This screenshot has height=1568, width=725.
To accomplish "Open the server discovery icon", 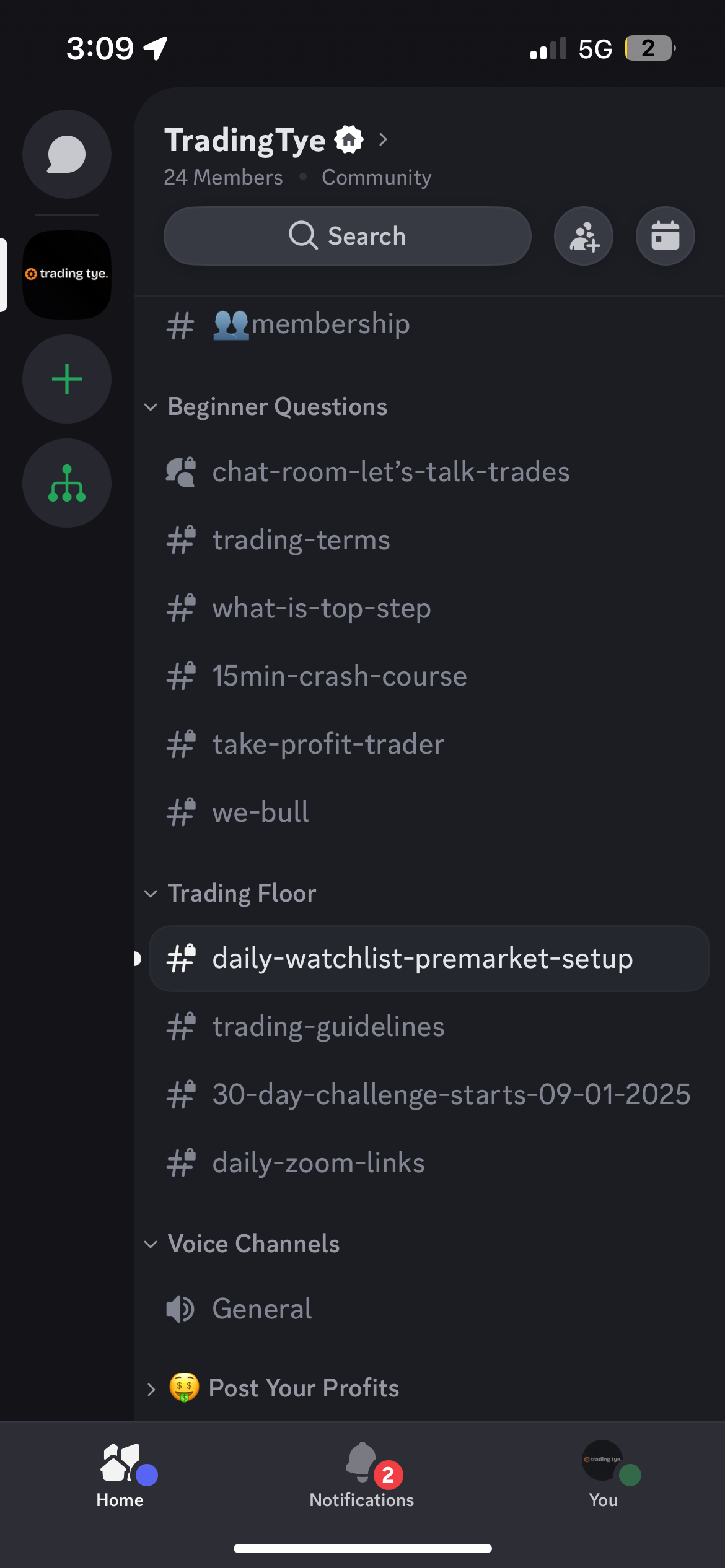I will tap(66, 482).
